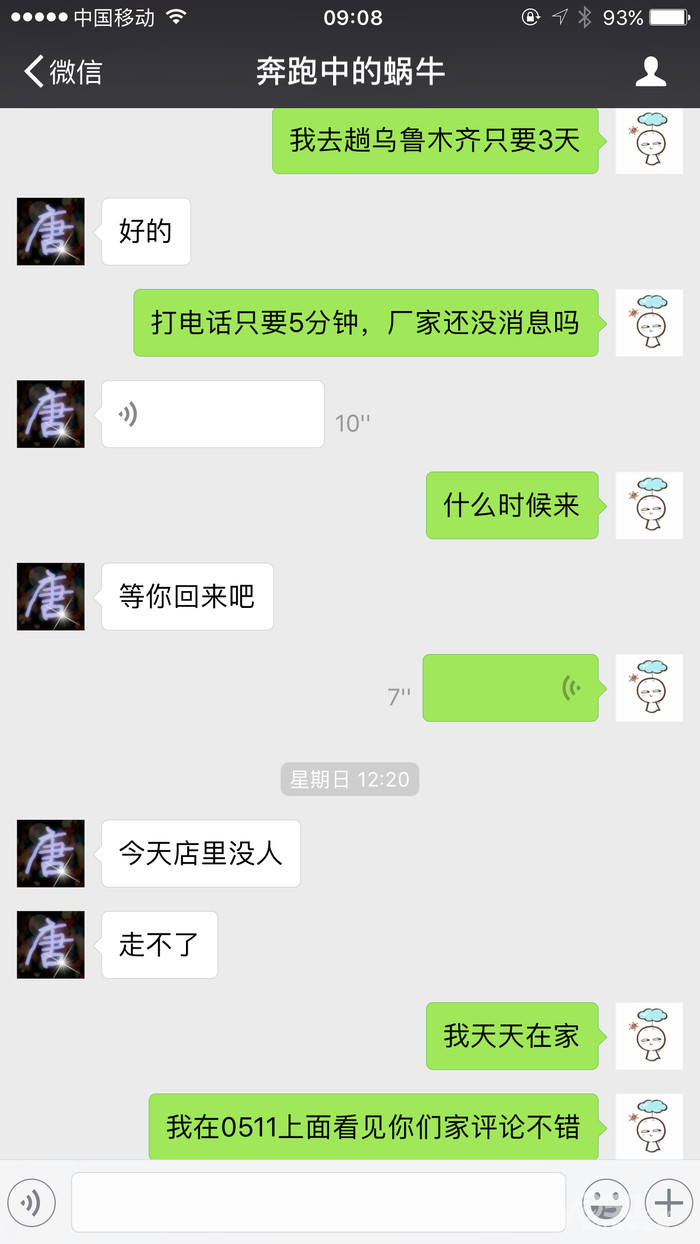The image size is (700, 1244).
Task: Open the plus attachments menu
Action: 668,1203
